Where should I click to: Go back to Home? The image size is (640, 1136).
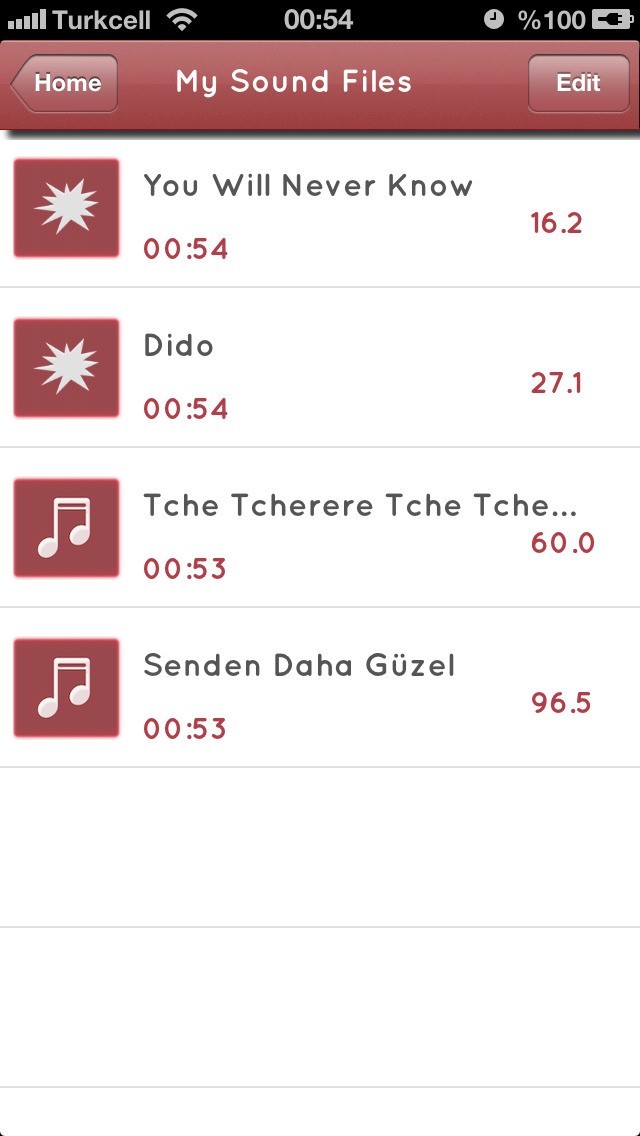pyautogui.click(x=66, y=83)
